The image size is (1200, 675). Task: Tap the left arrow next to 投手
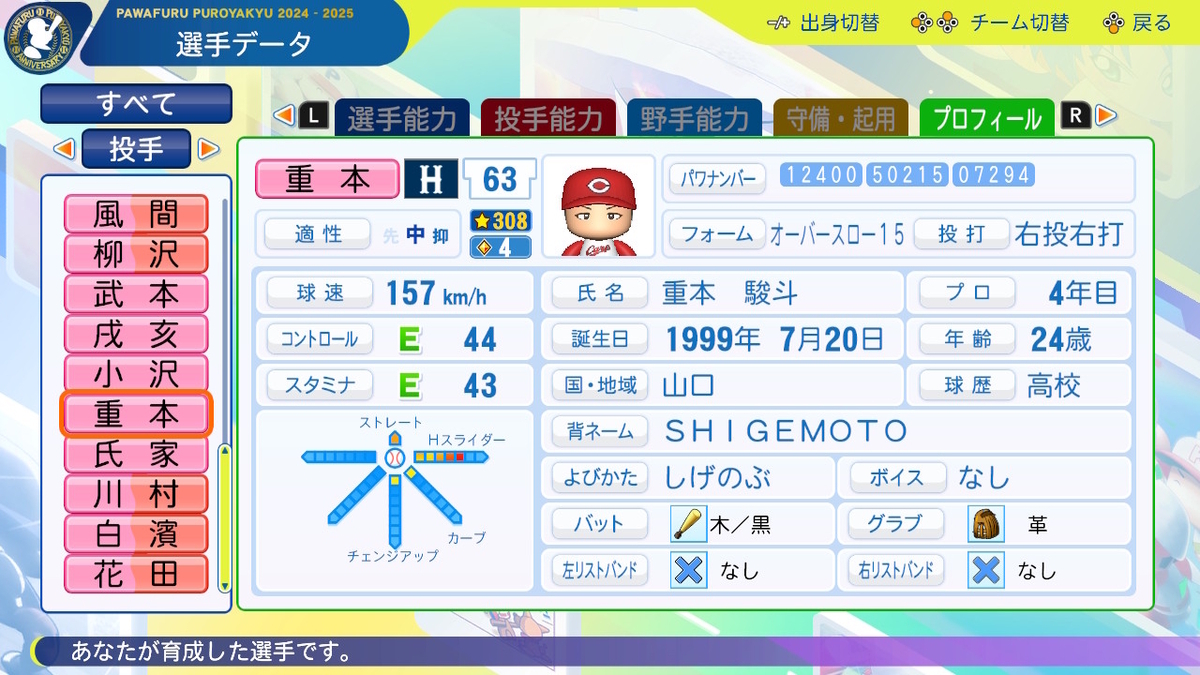point(63,149)
